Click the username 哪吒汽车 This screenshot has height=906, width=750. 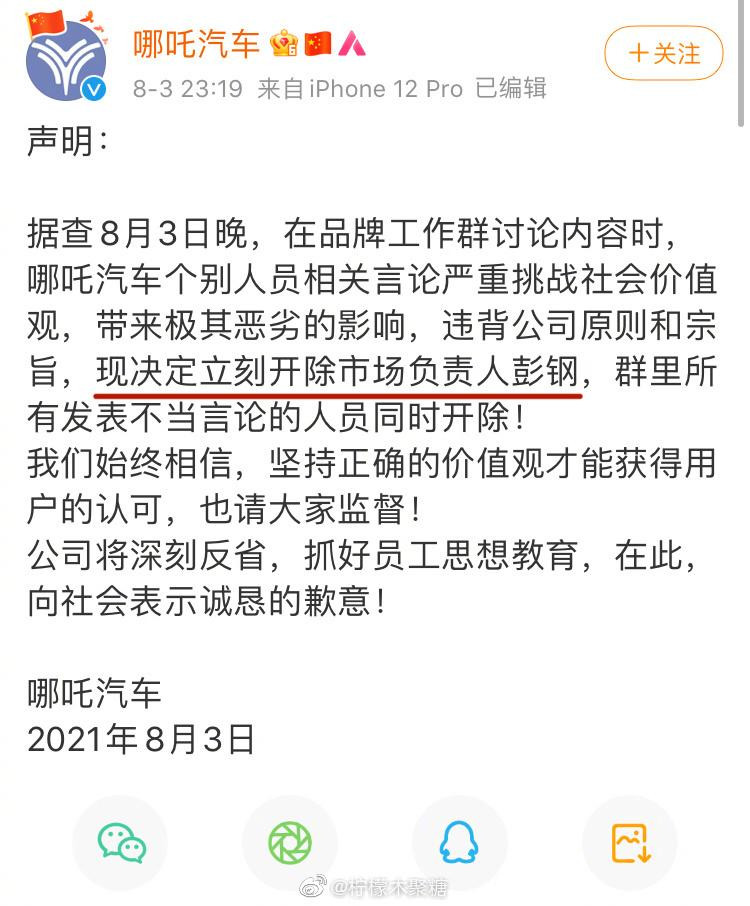pyautogui.click(x=195, y=43)
